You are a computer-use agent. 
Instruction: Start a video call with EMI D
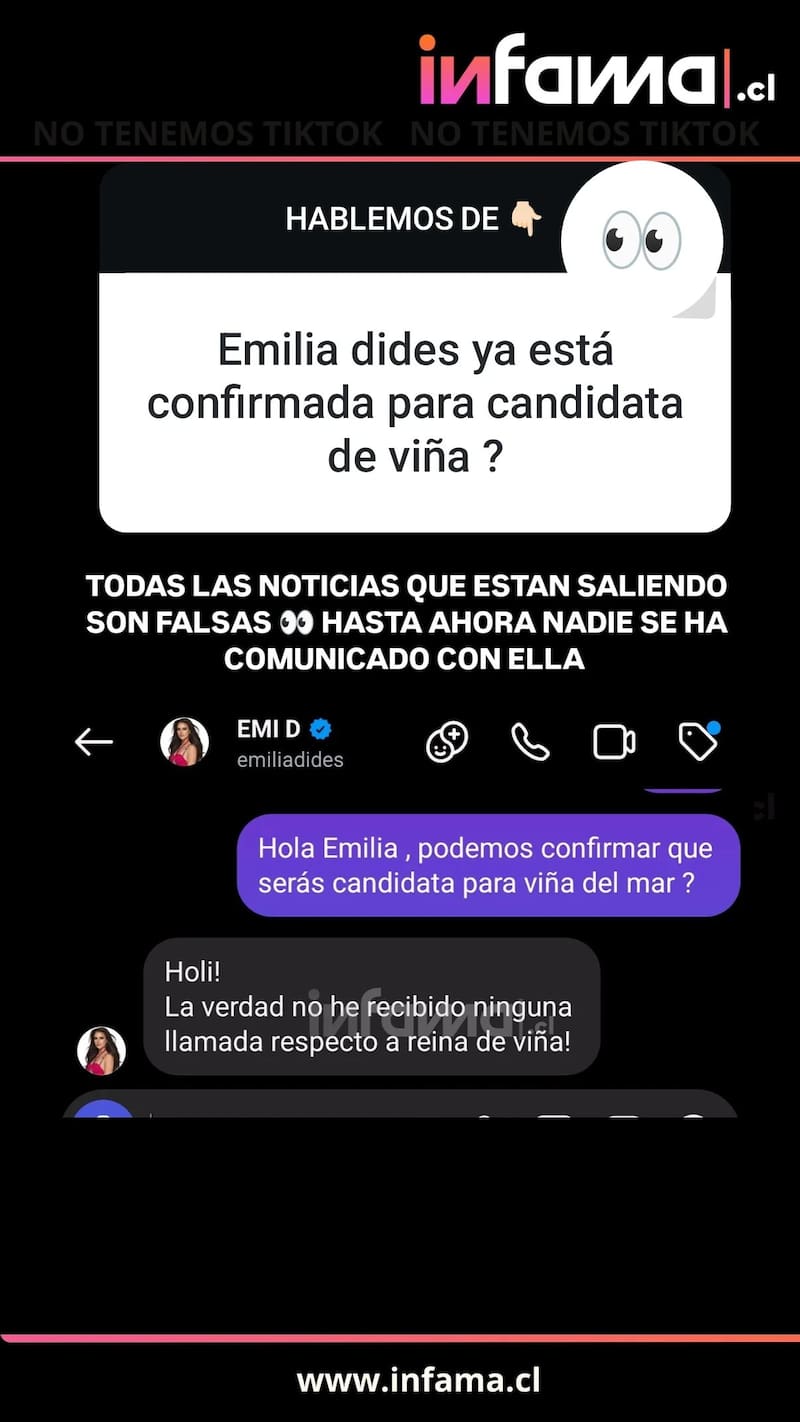(x=613, y=741)
